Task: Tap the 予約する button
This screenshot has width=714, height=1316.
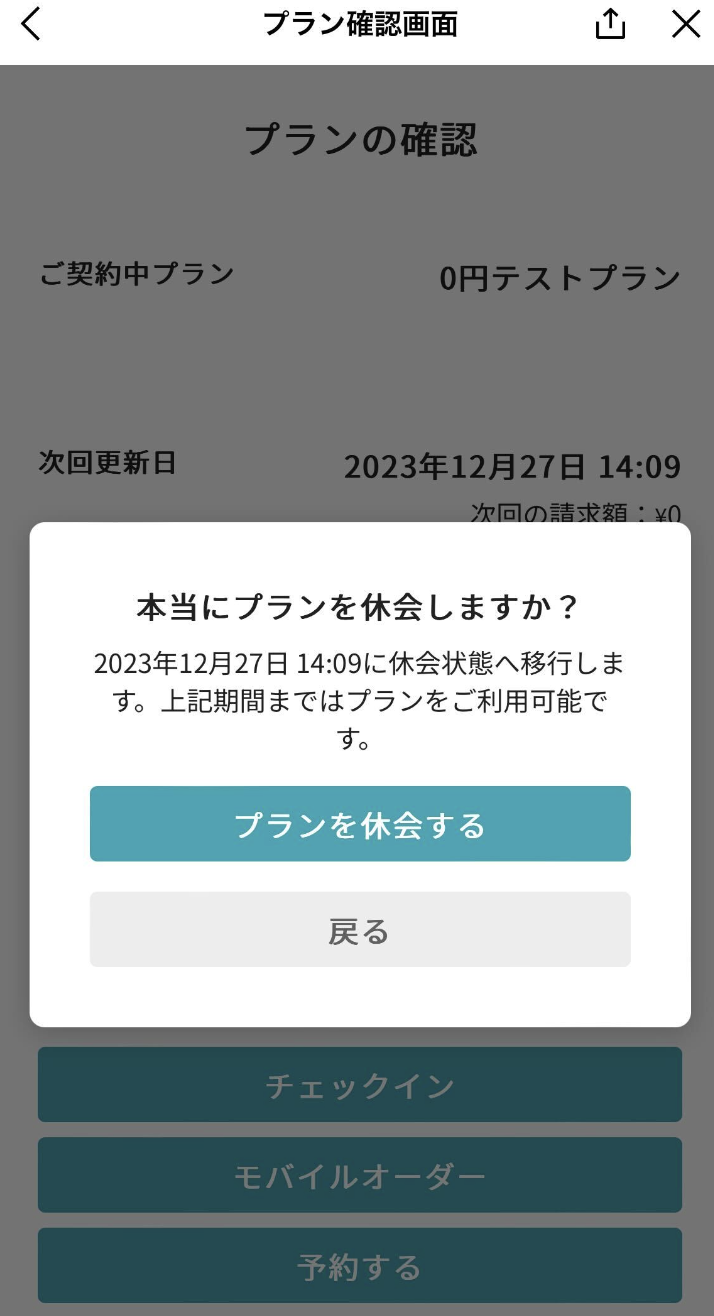Action: [x=360, y=1266]
